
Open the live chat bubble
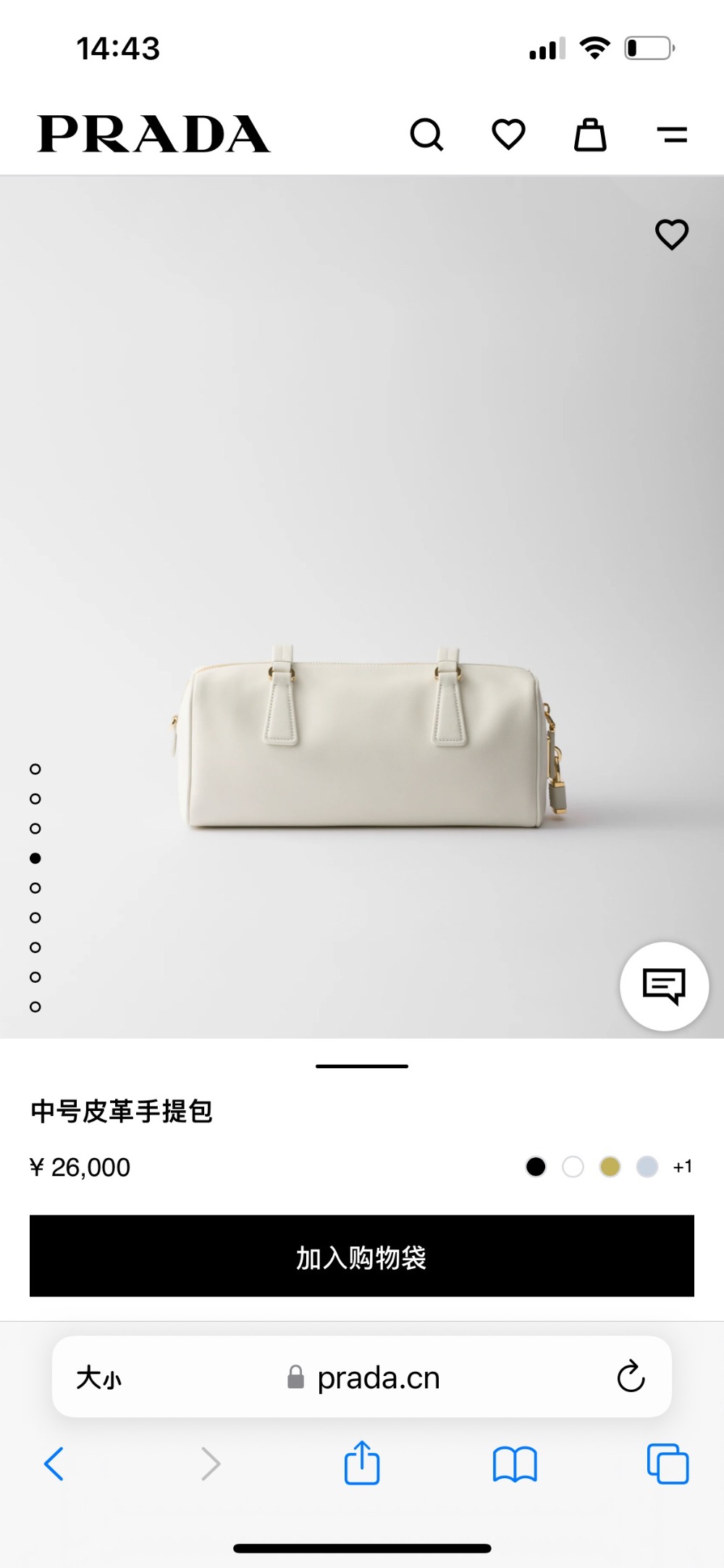pos(664,986)
